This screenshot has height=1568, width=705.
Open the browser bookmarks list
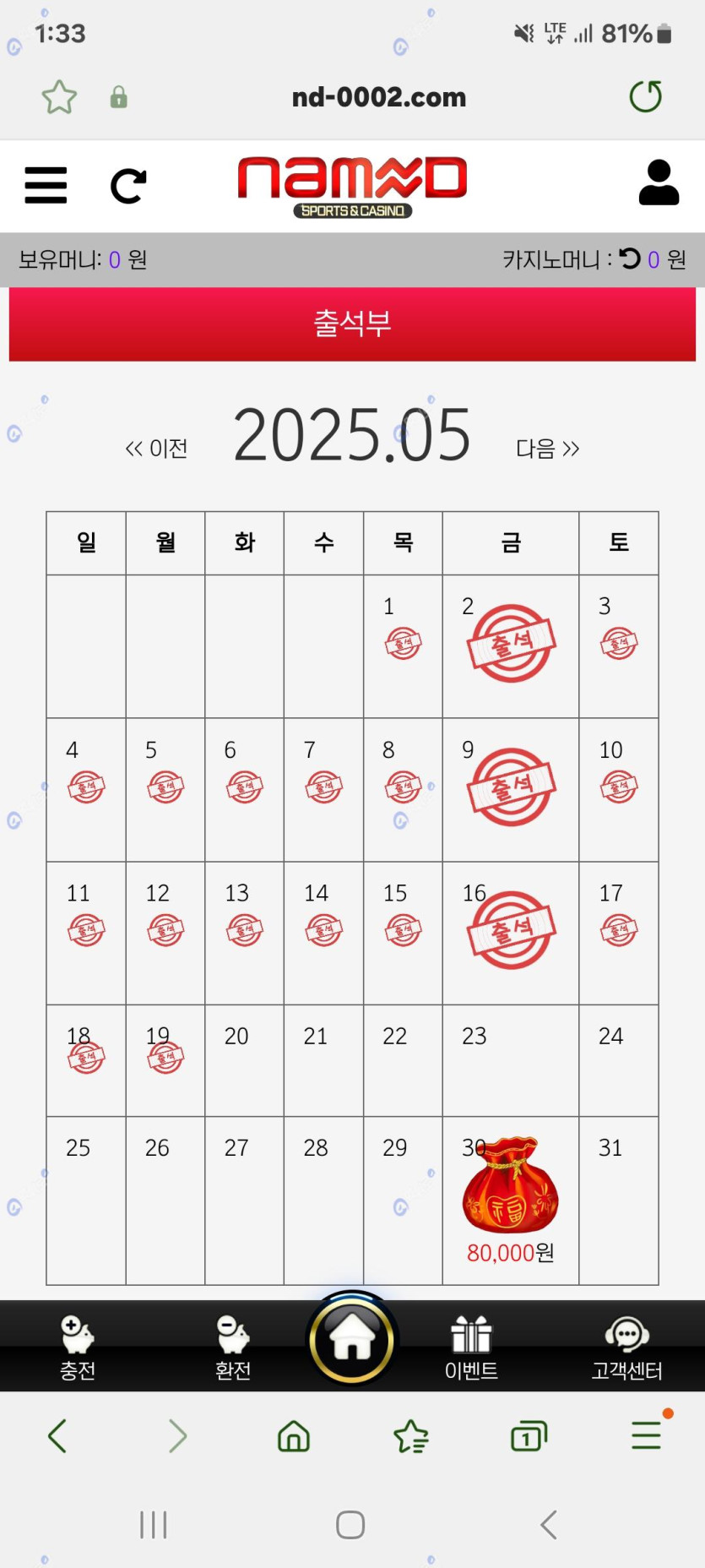(x=411, y=1436)
